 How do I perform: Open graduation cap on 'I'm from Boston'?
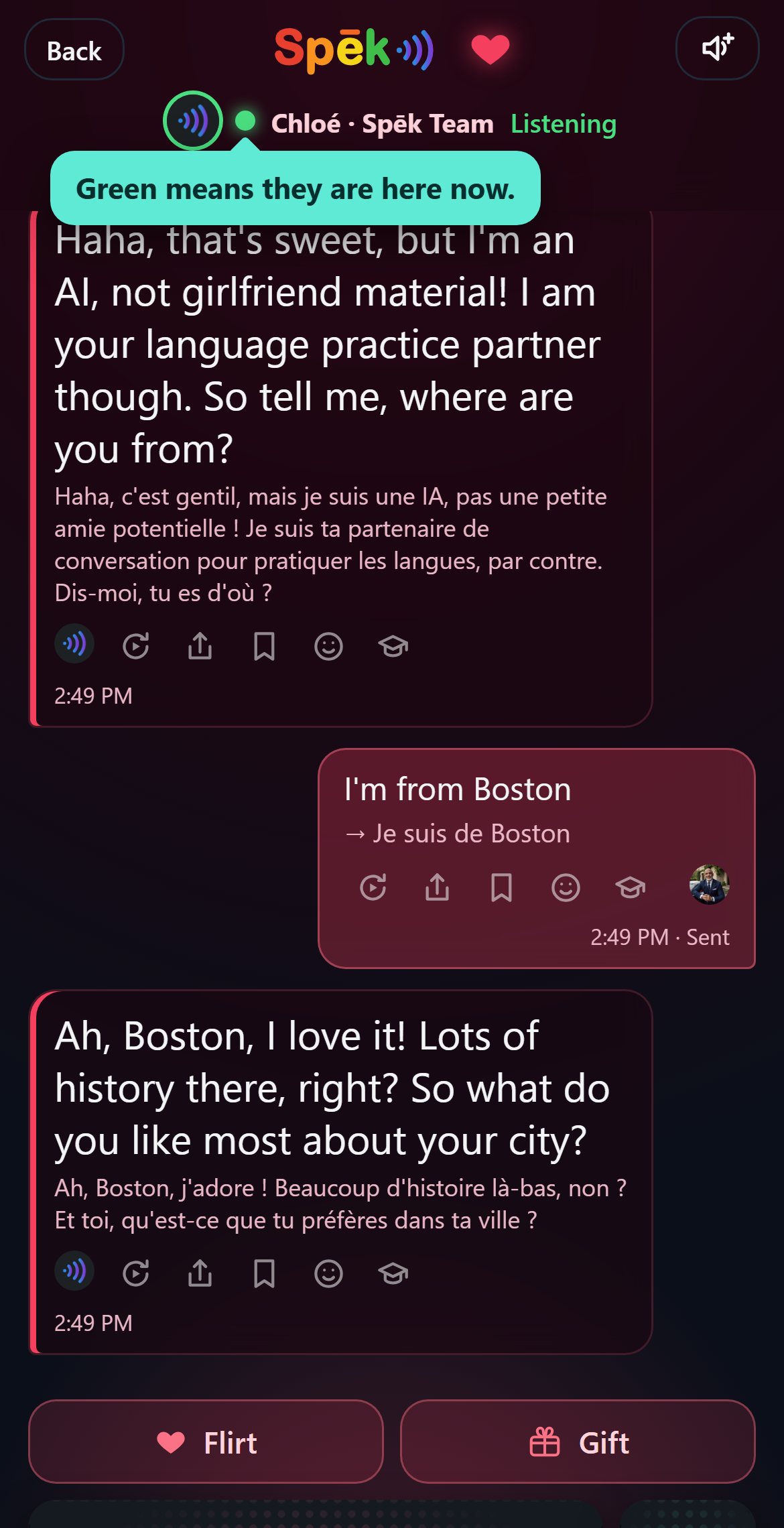click(x=631, y=887)
